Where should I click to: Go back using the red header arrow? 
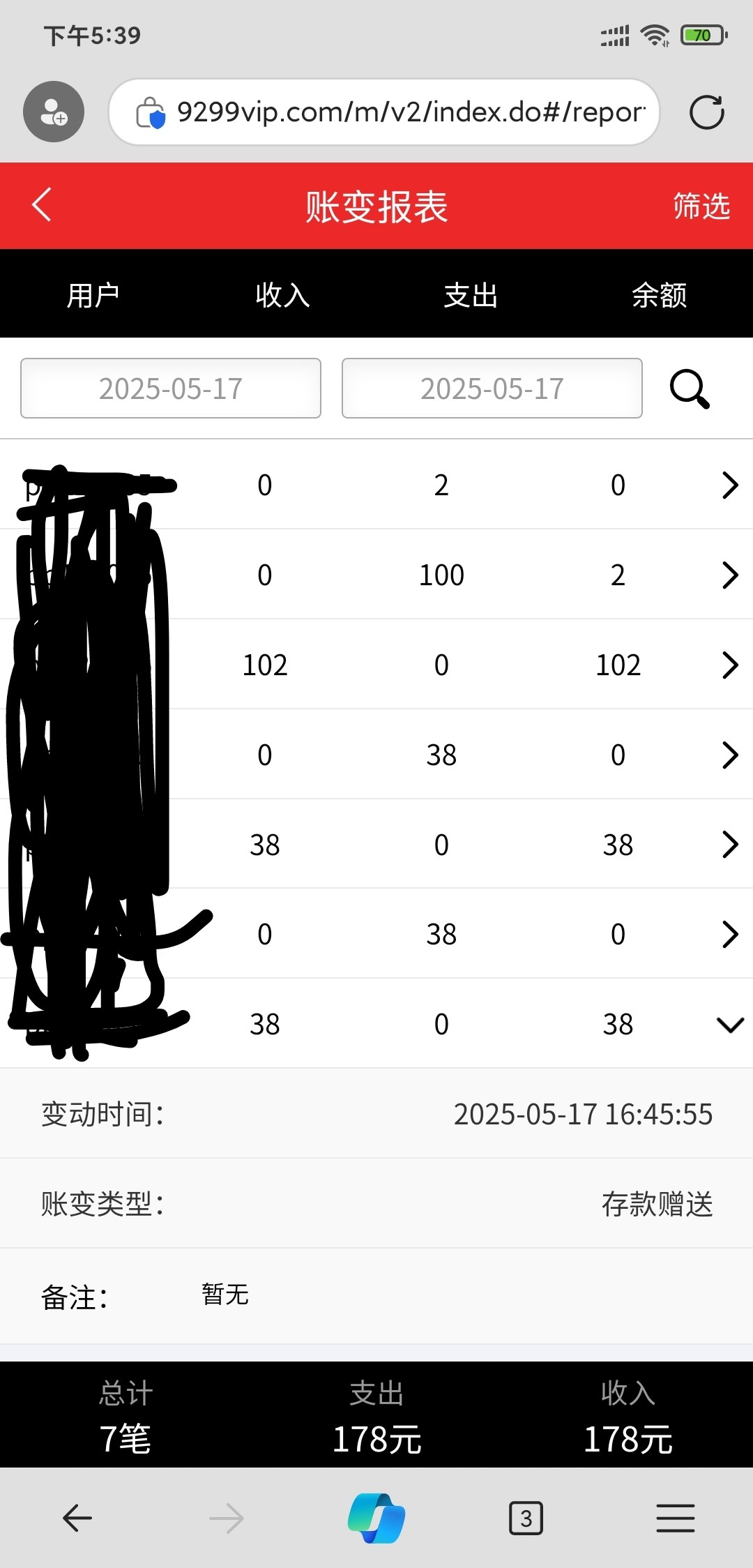click(x=42, y=205)
